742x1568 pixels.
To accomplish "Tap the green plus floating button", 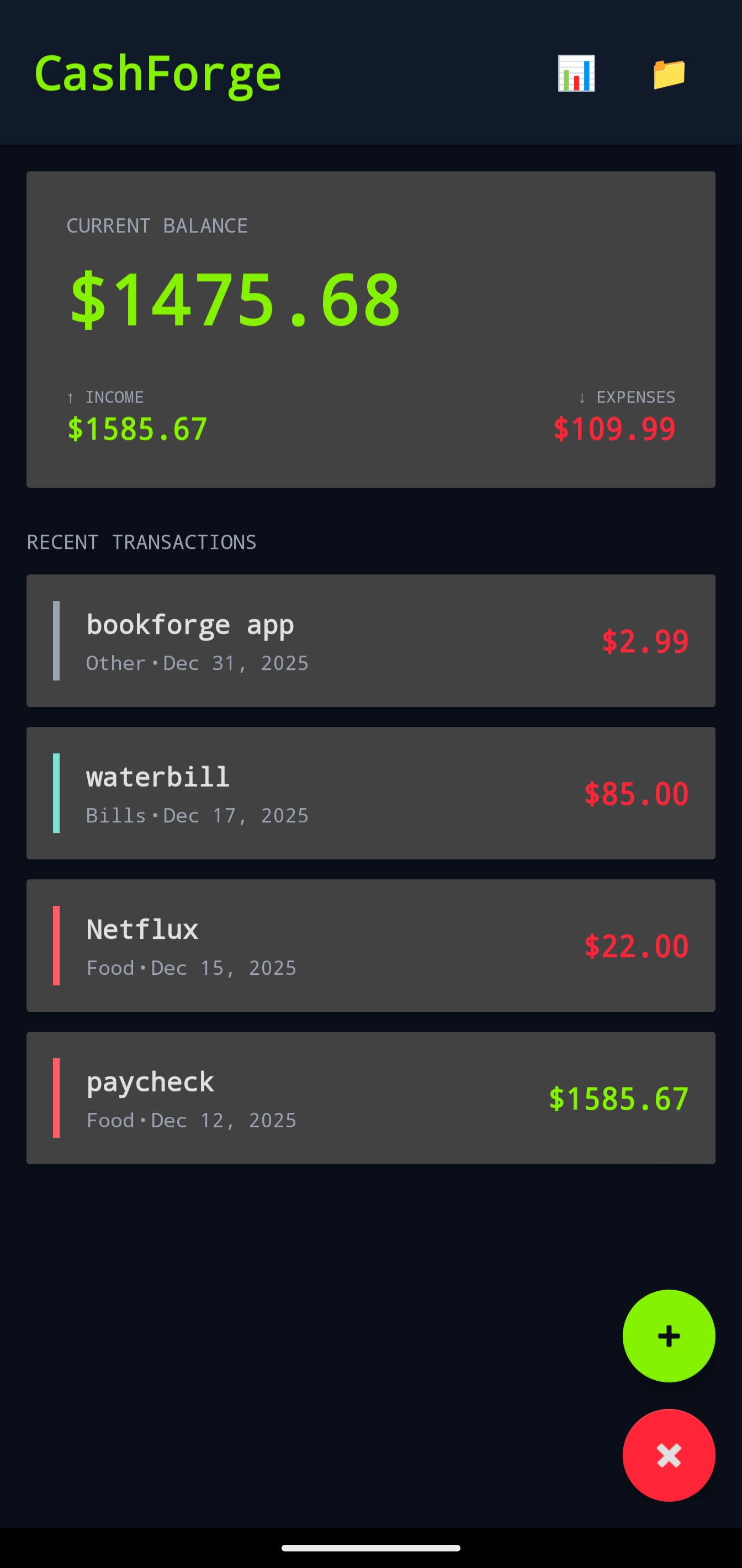I will tap(669, 1336).
